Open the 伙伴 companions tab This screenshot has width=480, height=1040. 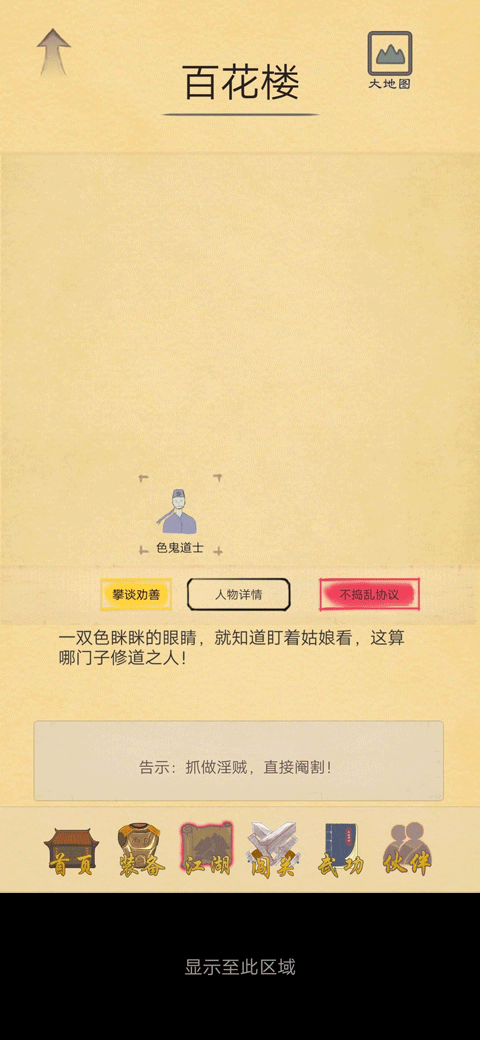pyautogui.click(x=407, y=850)
